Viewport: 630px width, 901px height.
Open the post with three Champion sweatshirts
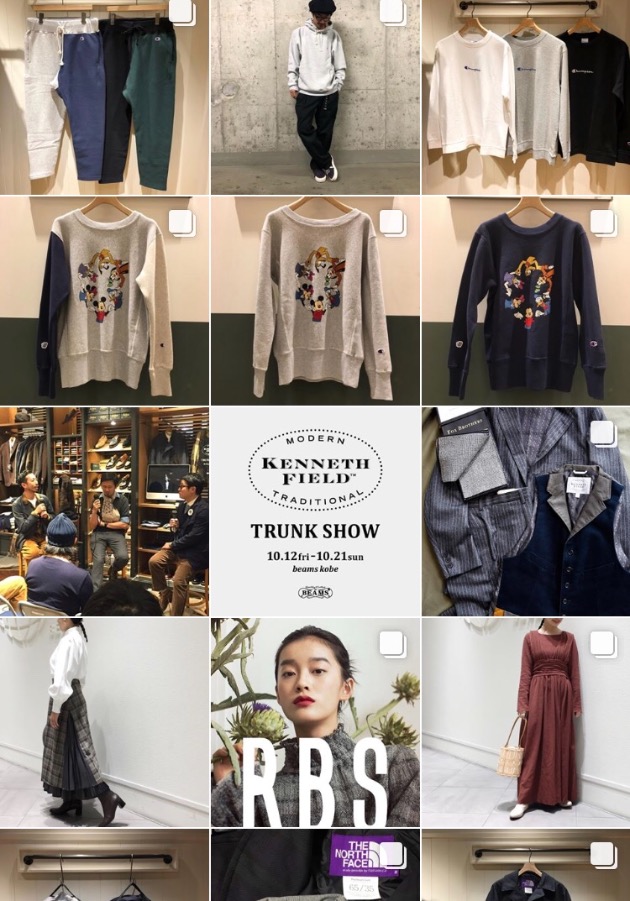pyautogui.click(x=526, y=96)
